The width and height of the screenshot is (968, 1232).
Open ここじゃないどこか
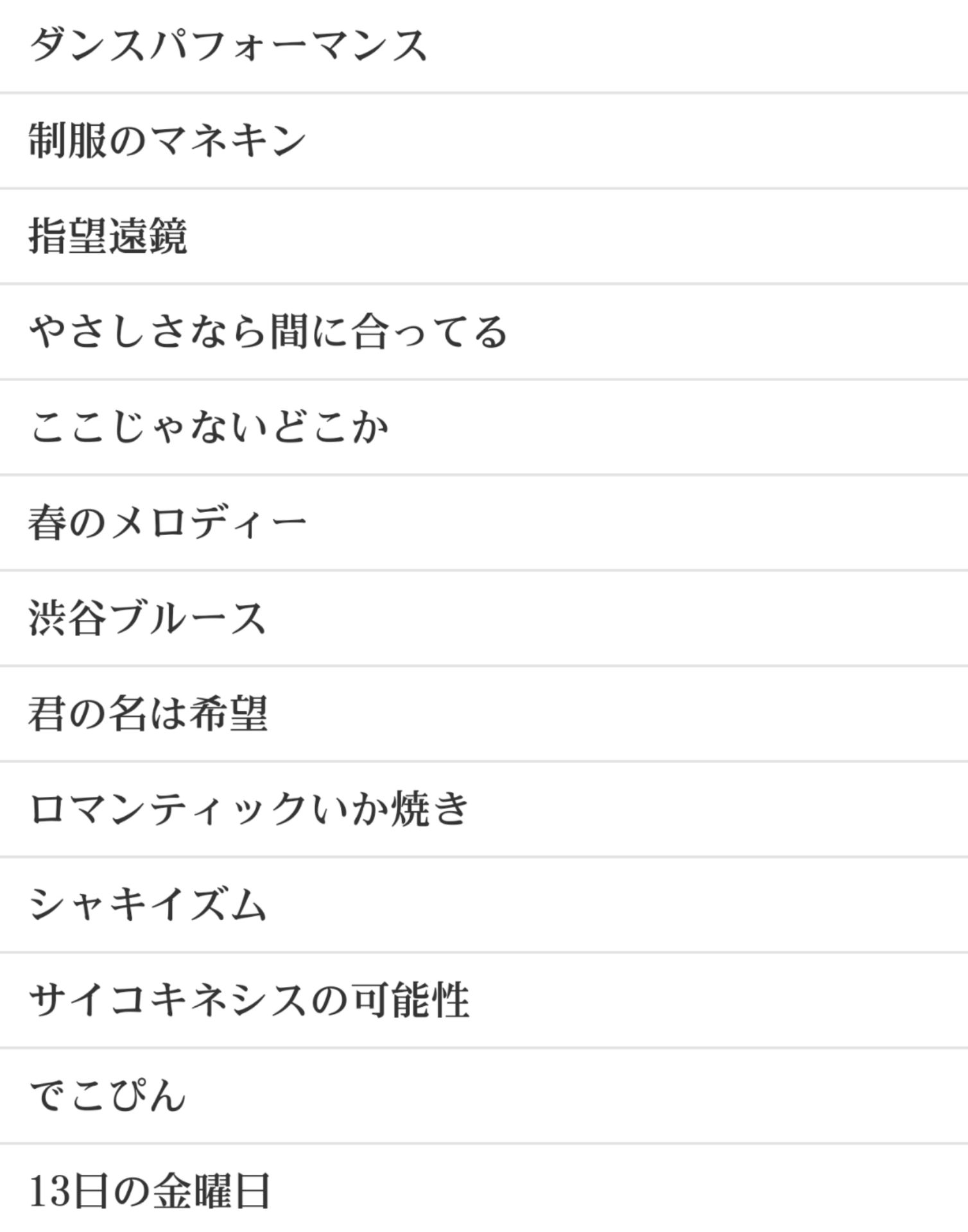(x=209, y=427)
